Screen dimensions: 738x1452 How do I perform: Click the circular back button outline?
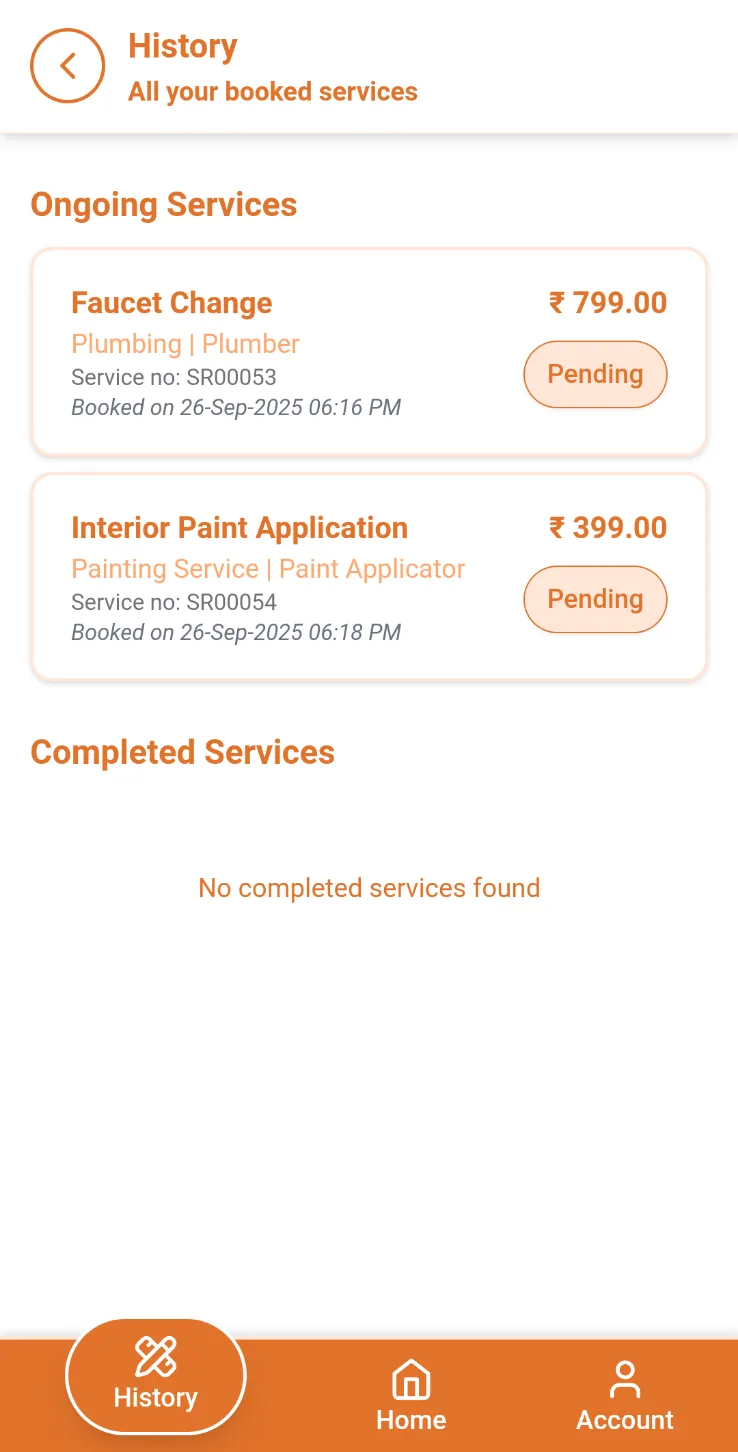(67, 65)
